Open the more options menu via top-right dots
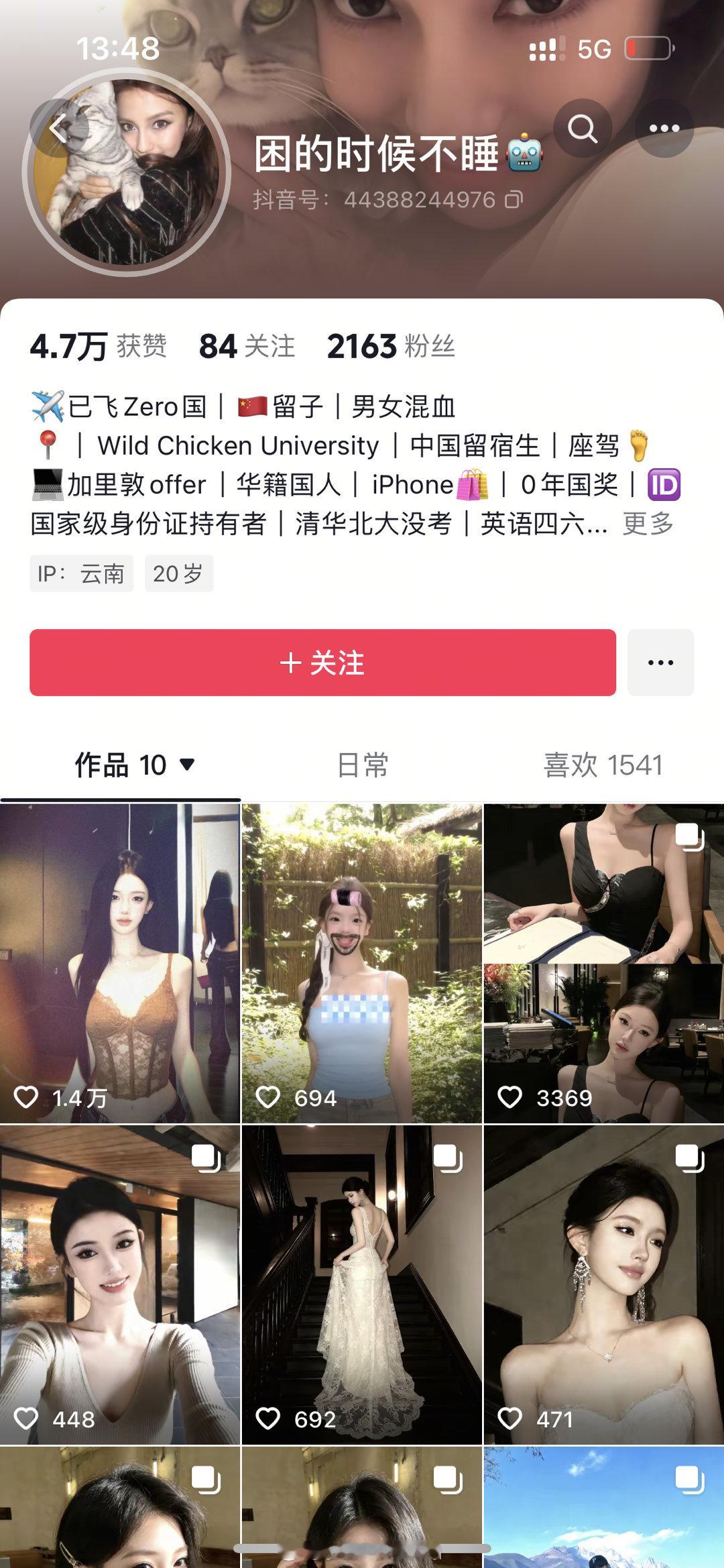Image resolution: width=724 pixels, height=1568 pixels. (664, 129)
